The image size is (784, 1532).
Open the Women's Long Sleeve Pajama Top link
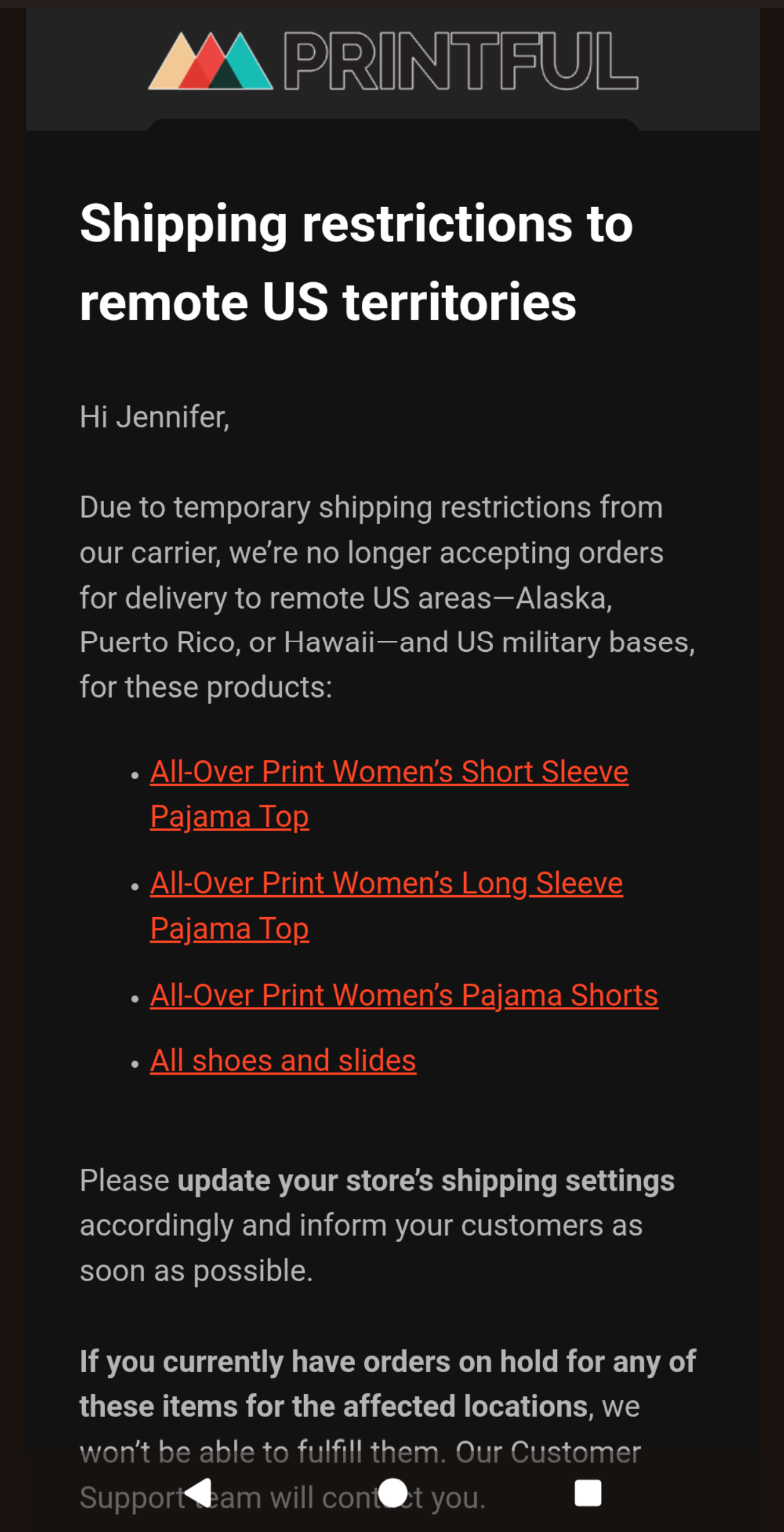[386, 884]
